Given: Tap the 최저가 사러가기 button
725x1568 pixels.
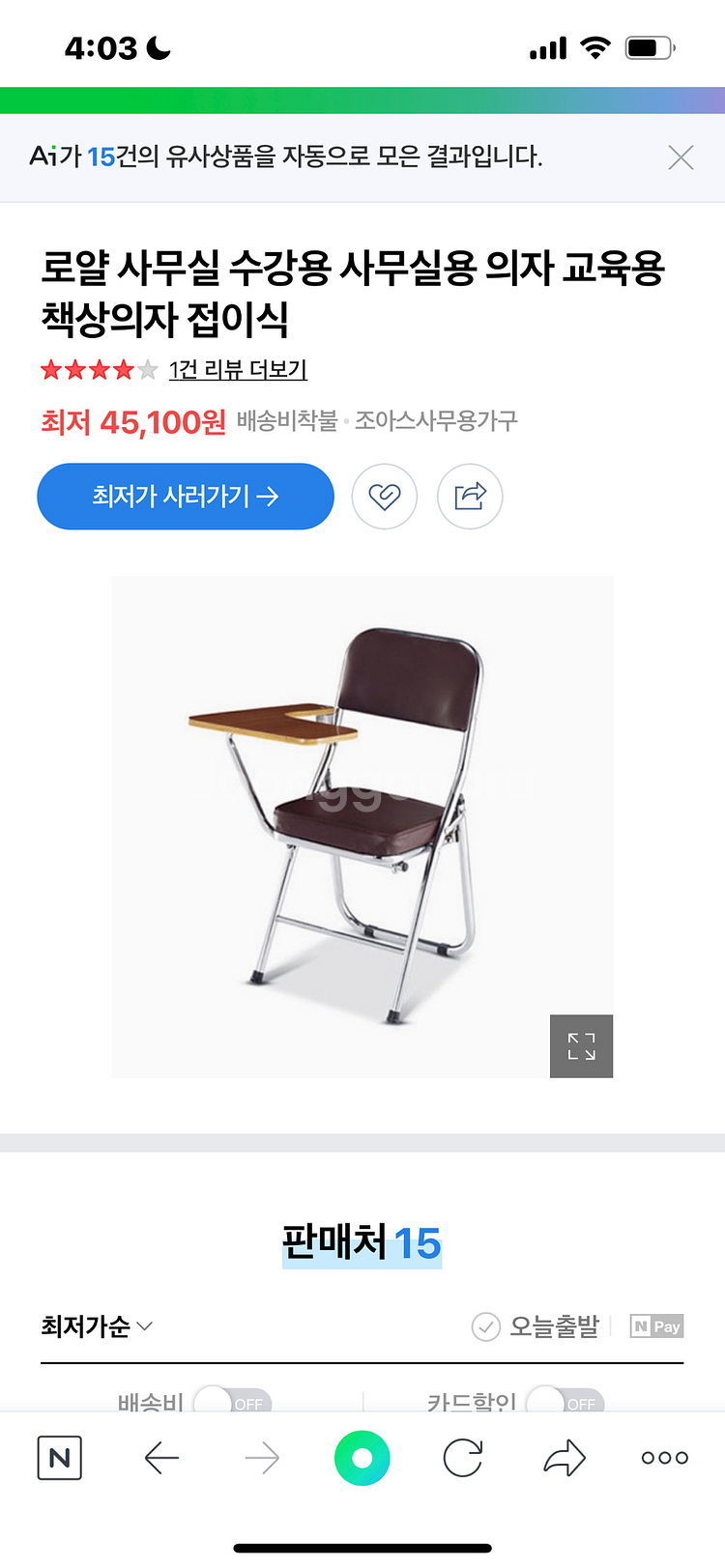Looking at the screenshot, I should pyautogui.click(x=186, y=497).
